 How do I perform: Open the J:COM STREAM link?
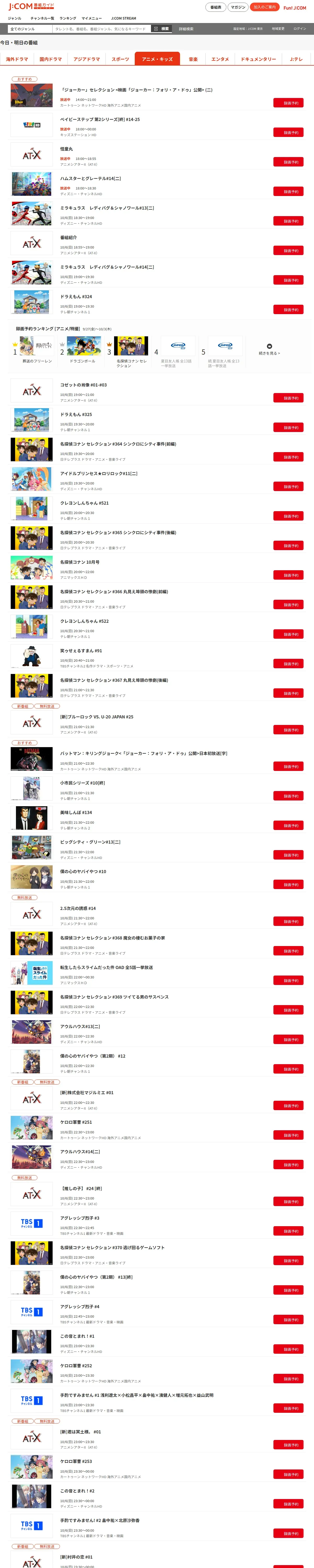[124, 18]
